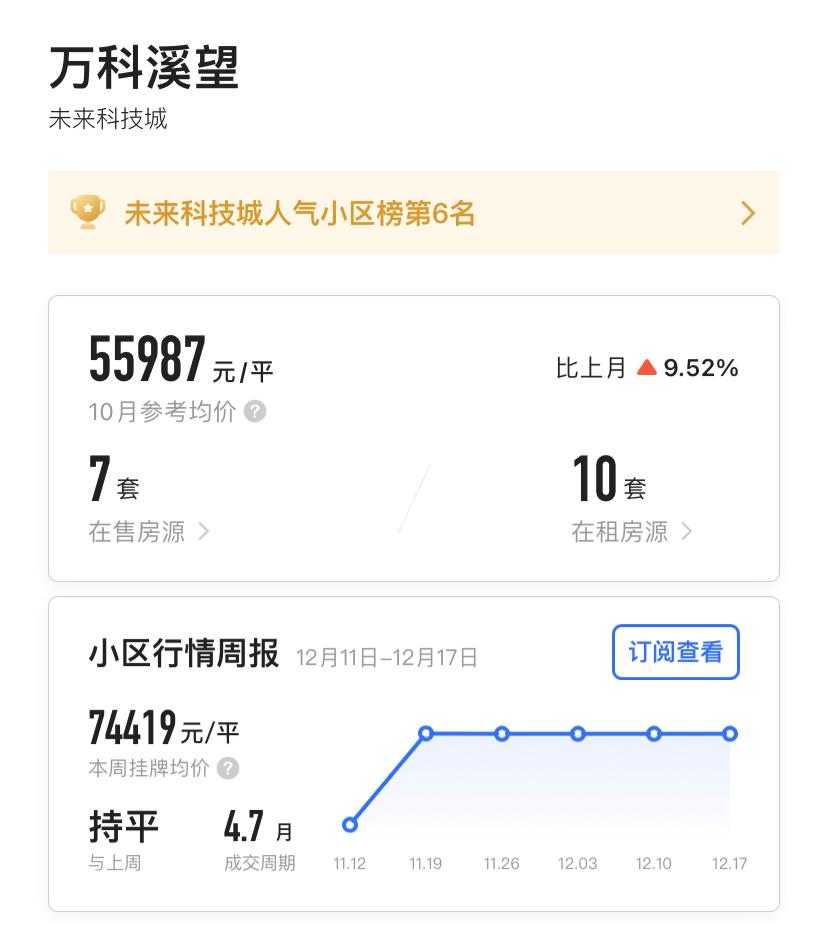Click the price trend line on the chart
Viewport: 828px width, 933px height.
[540, 733]
